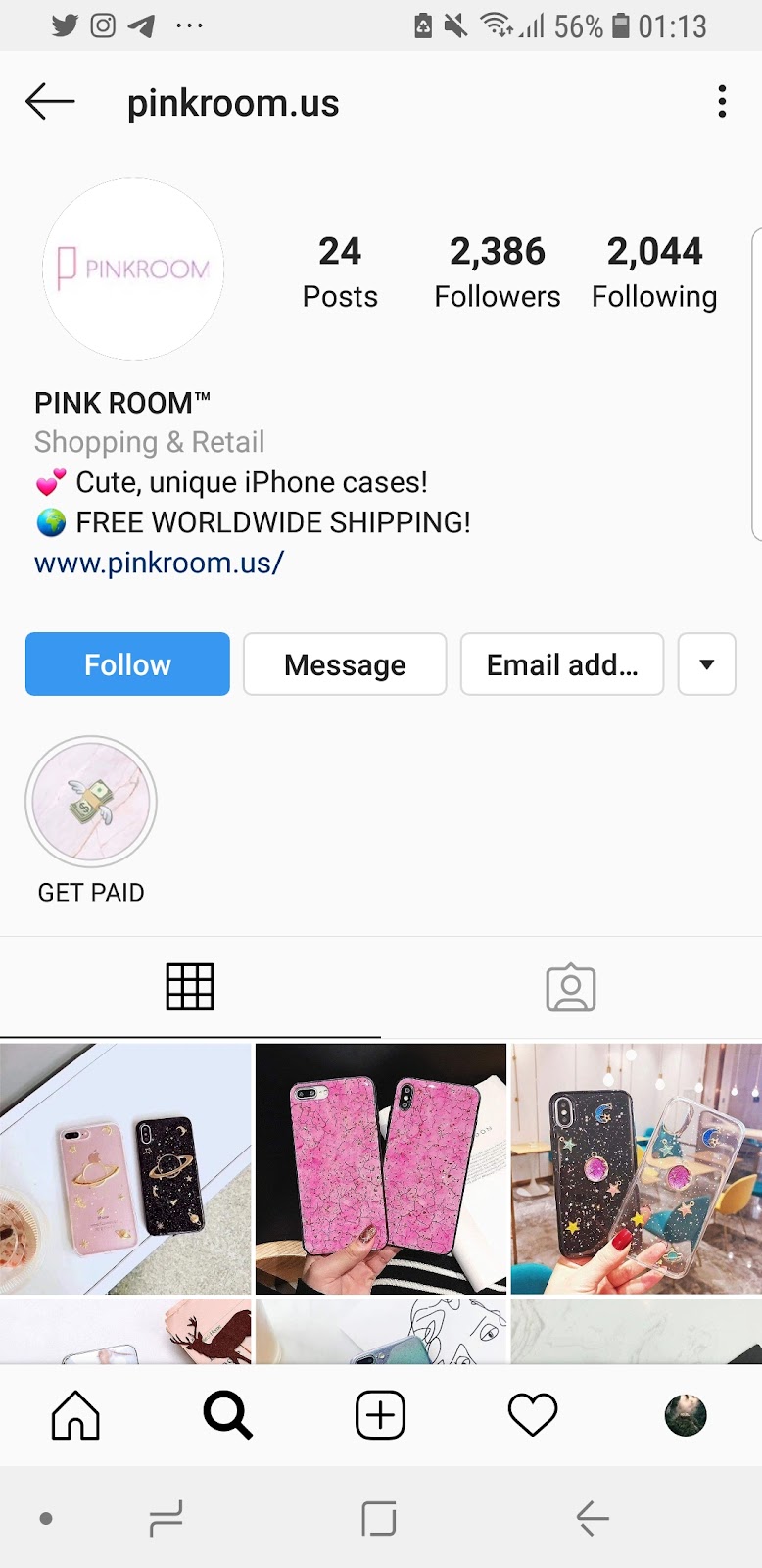762x1568 pixels.
Task: Open the pink marble phone cases post
Action: coord(381,1168)
